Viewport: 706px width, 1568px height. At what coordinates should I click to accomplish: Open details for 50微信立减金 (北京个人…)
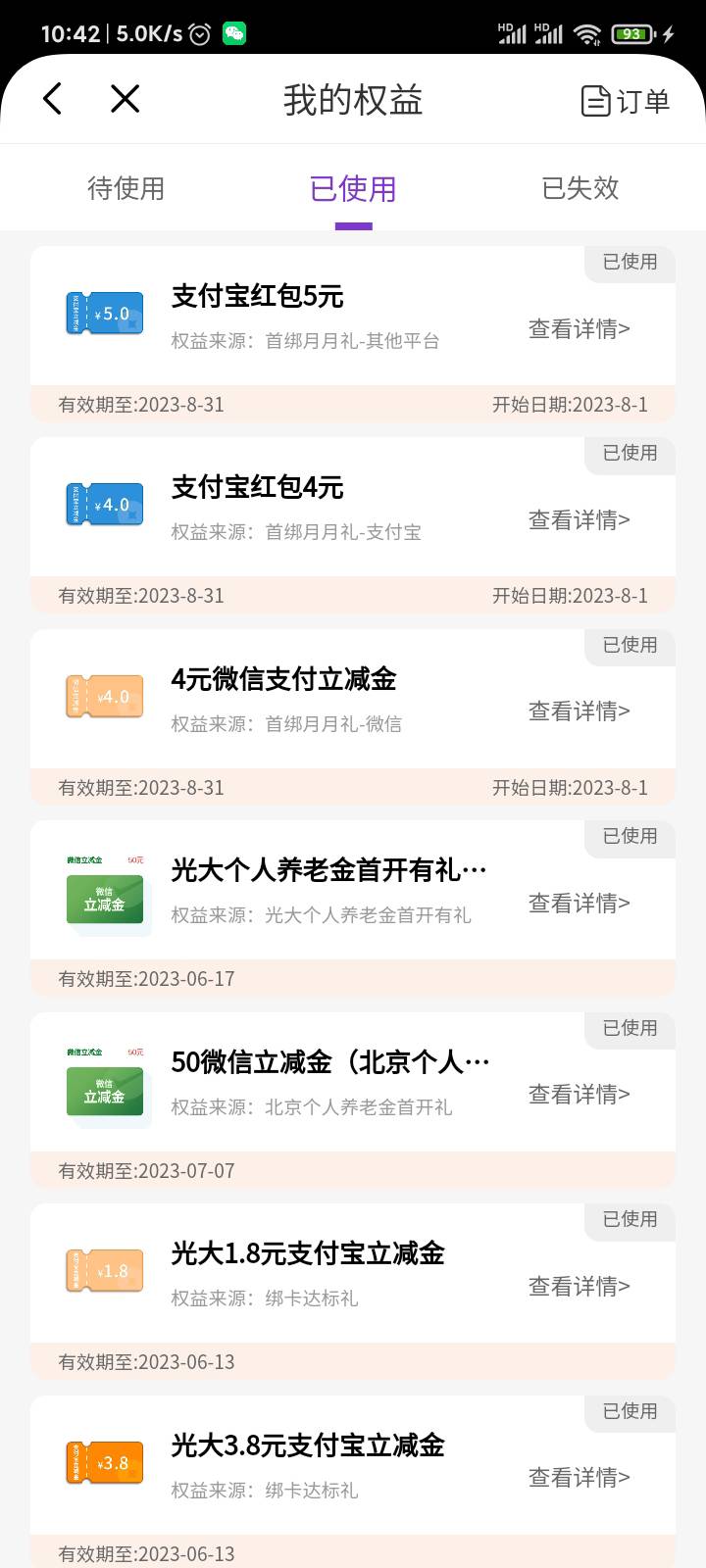click(580, 1095)
